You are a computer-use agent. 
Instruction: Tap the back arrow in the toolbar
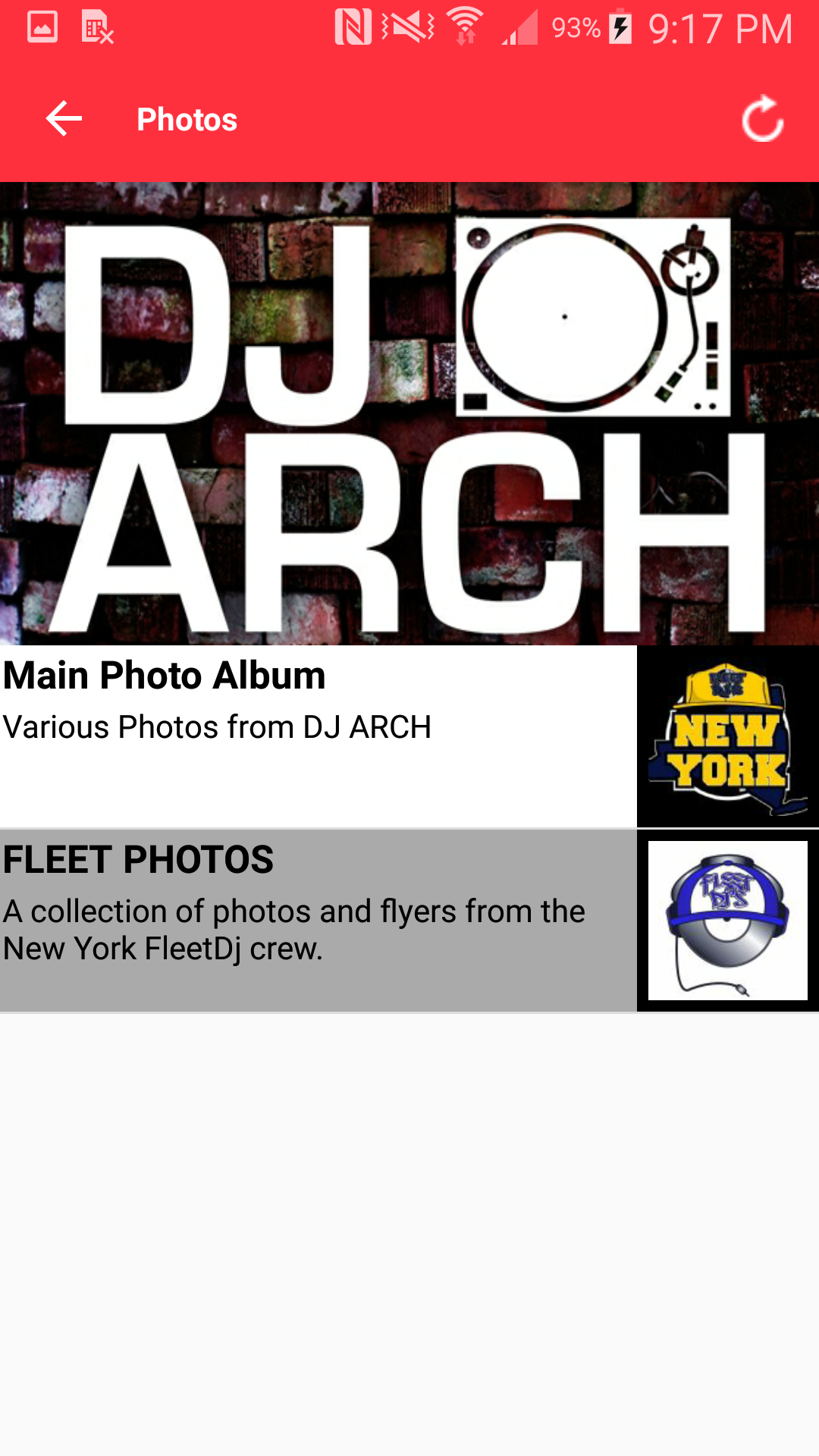63,119
